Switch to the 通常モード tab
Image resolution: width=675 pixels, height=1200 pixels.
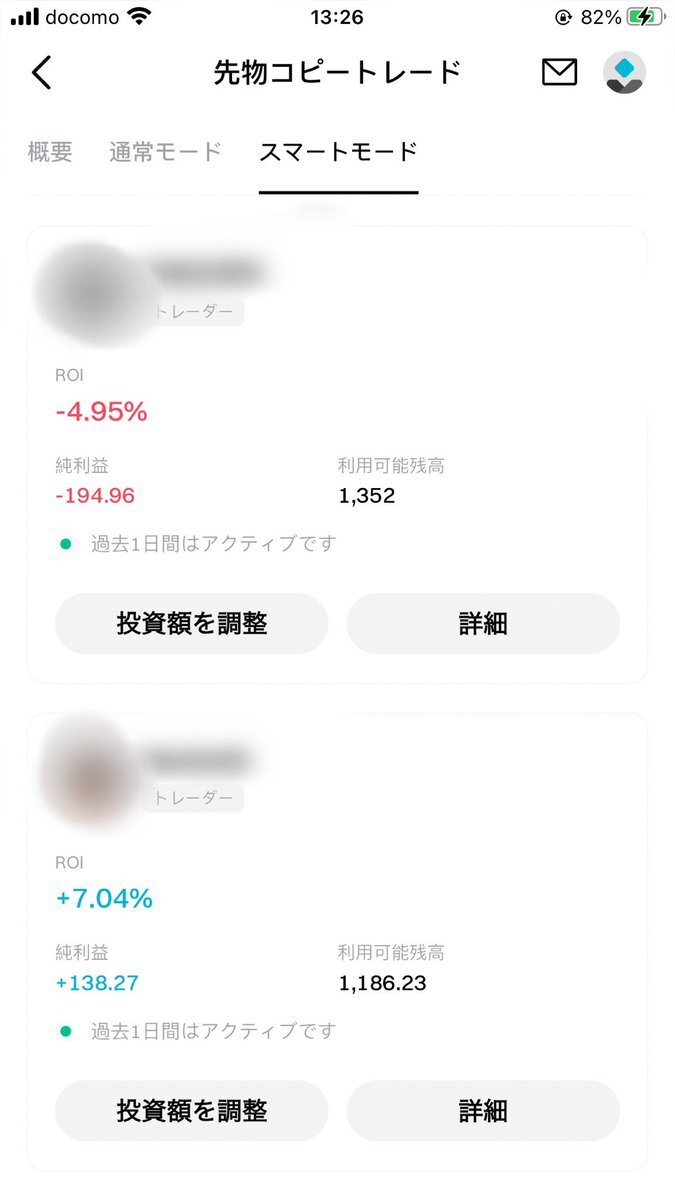[165, 153]
